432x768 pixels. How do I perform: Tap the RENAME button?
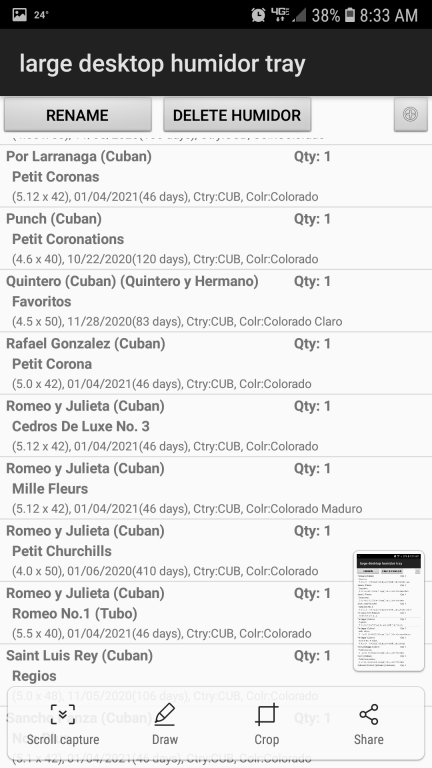point(77,115)
